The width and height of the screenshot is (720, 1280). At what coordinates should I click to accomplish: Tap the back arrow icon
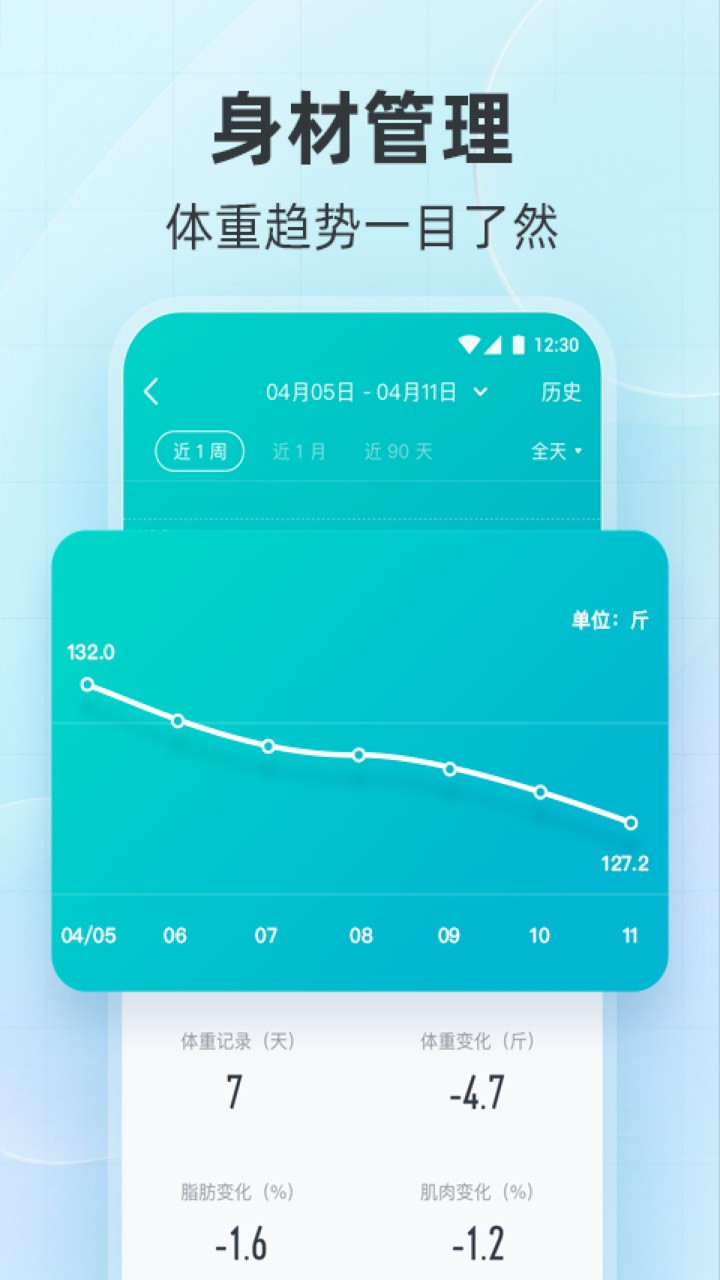[x=152, y=392]
